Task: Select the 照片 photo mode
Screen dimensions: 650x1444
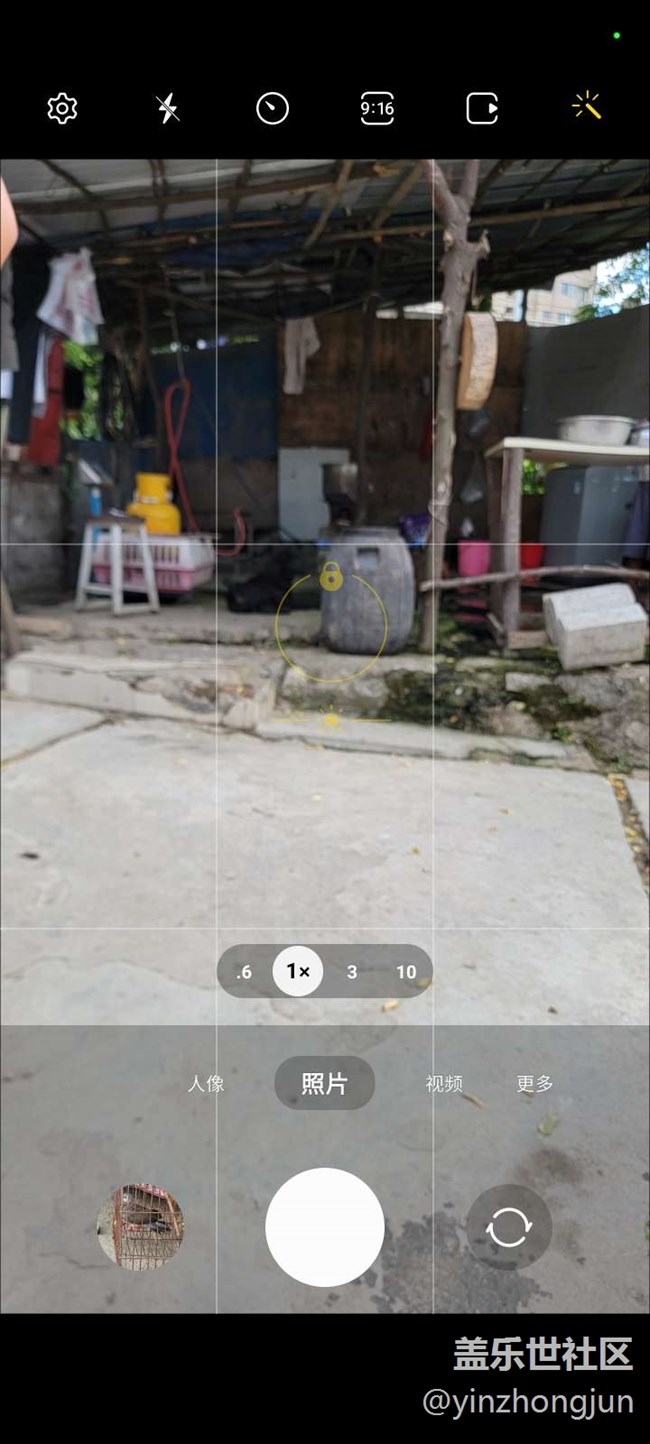Action: point(325,1083)
